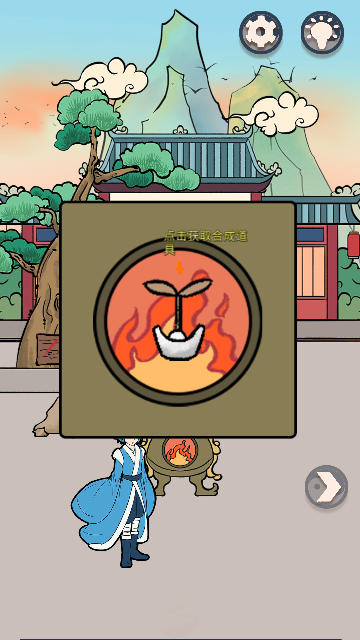Go to the next scene arrow
The height and width of the screenshot is (640, 360).
click(x=326, y=487)
